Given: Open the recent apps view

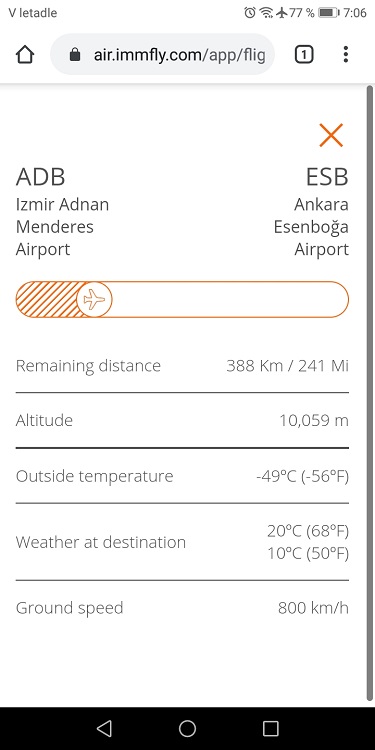Looking at the screenshot, I should [x=270, y=728].
